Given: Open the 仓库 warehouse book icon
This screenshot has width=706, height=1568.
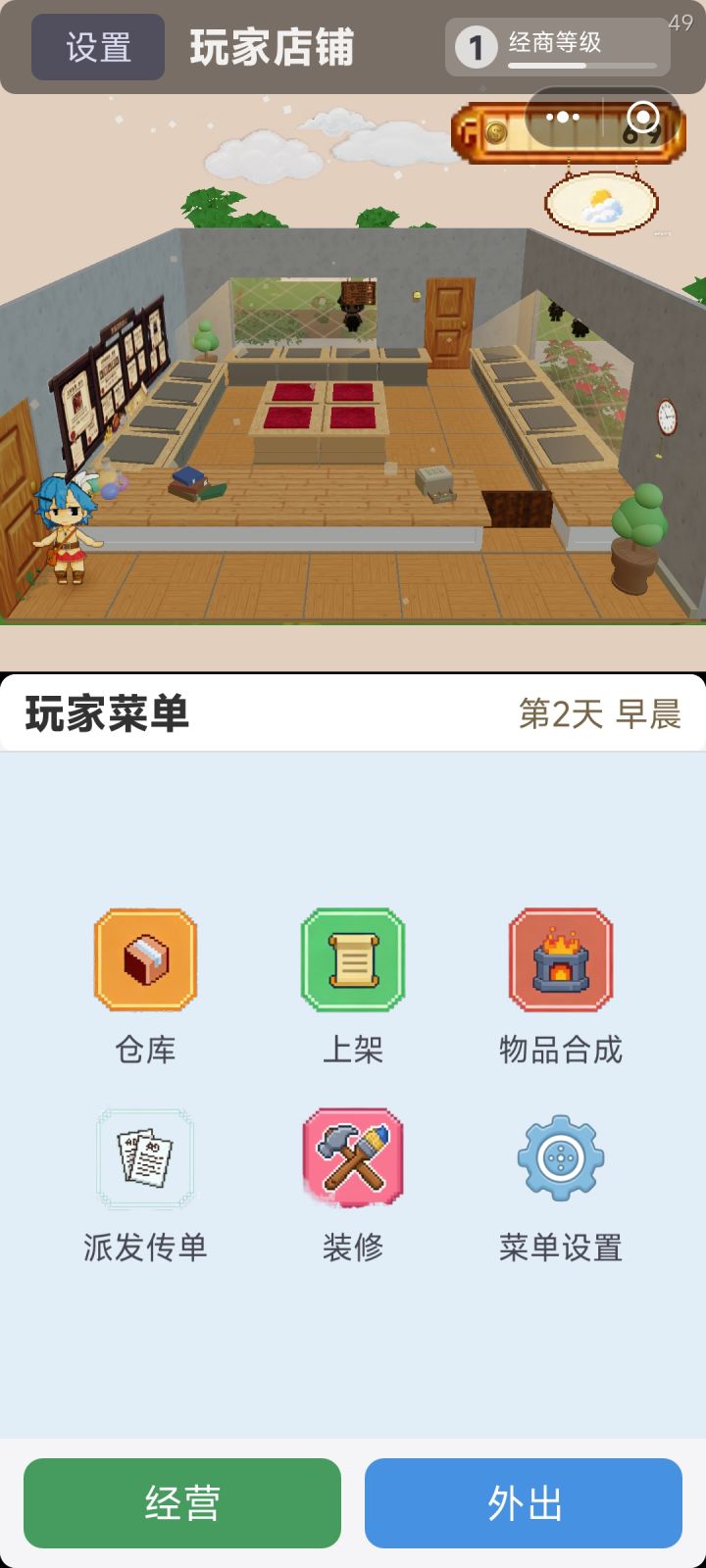Looking at the screenshot, I should click(x=145, y=958).
